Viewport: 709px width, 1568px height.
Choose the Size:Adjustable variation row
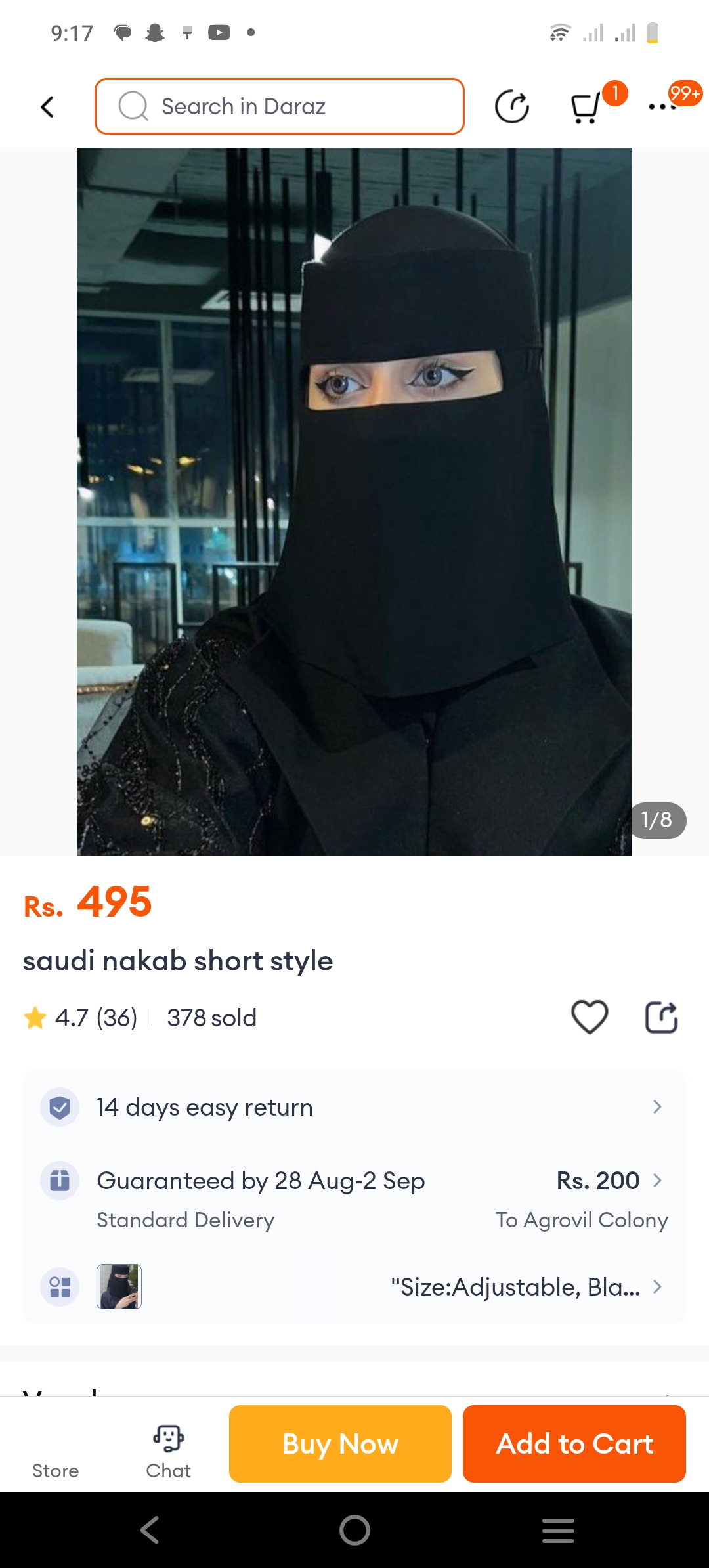click(x=354, y=1287)
